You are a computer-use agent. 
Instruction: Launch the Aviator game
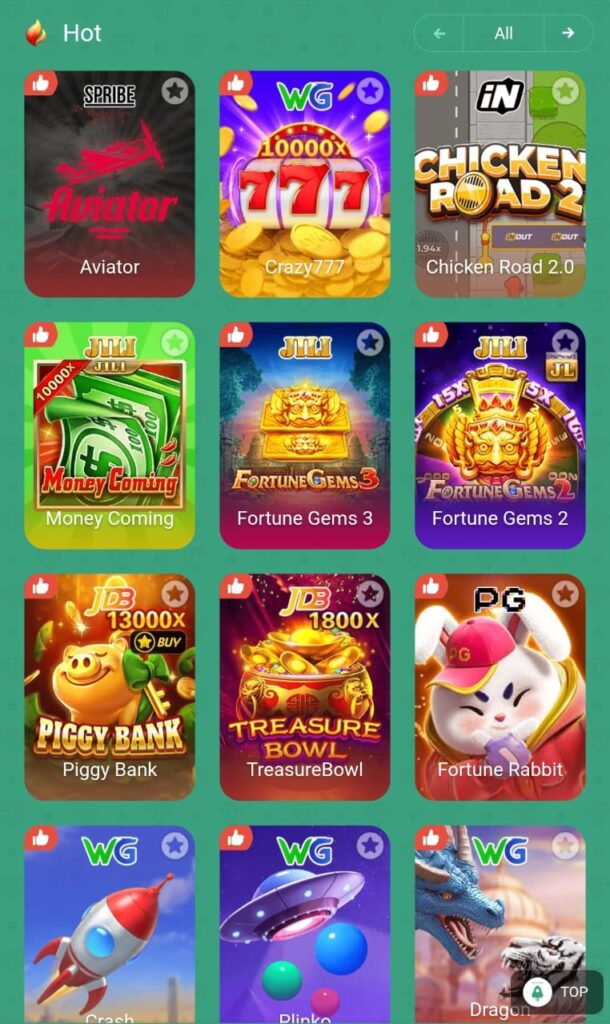click(110, 185)
